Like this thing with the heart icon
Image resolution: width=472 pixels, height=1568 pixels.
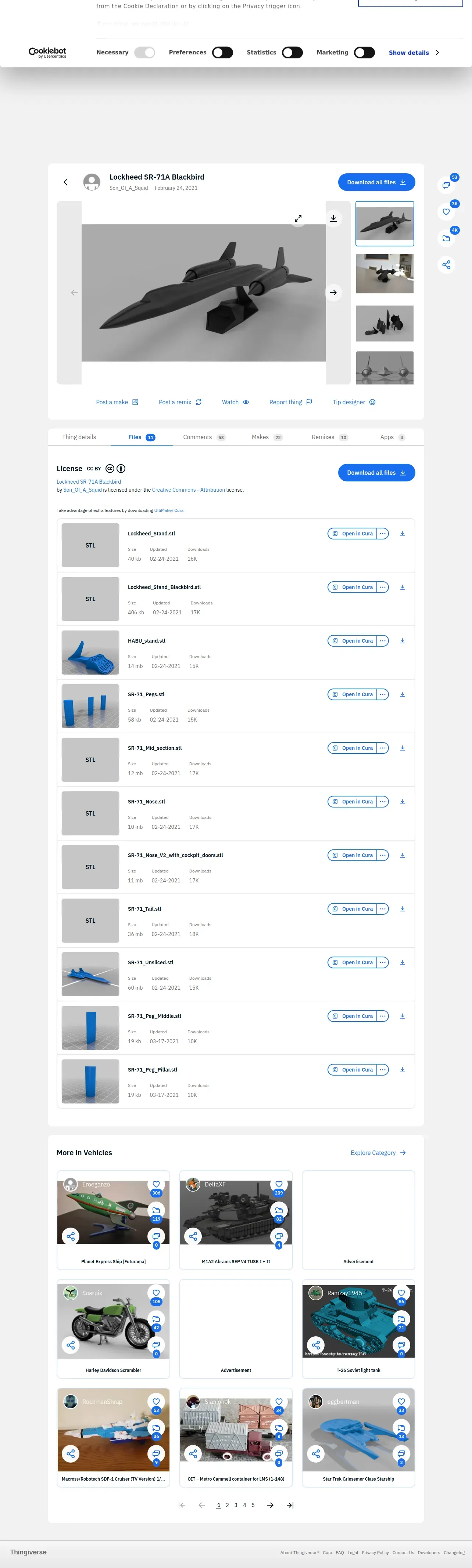pos(446,212)
